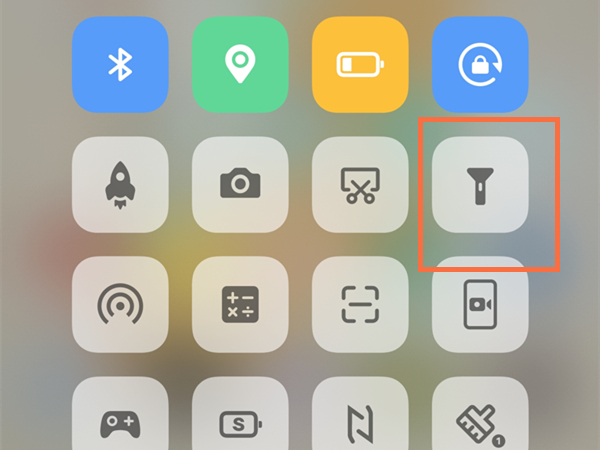The width and height of the screenshot is (600, 450).
Task: Launch the scanner tile
Action: pos(360,305)
